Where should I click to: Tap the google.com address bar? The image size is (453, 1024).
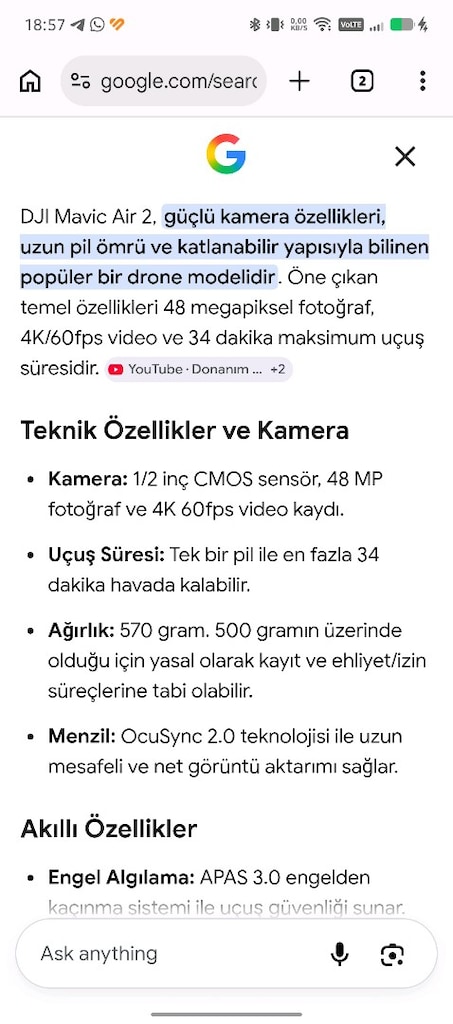click(164, 82)
